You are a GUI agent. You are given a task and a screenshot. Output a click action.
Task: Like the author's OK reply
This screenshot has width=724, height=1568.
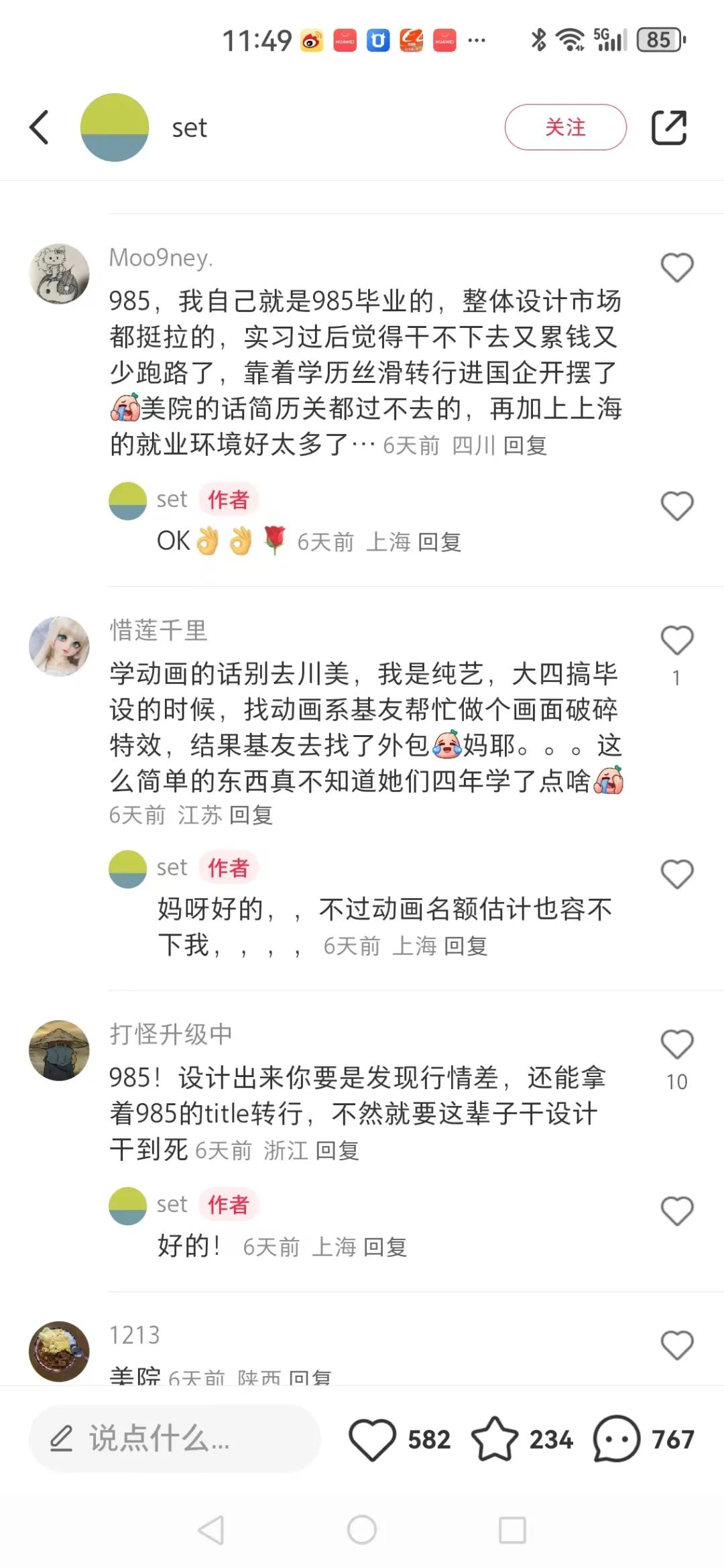(676, 506)
